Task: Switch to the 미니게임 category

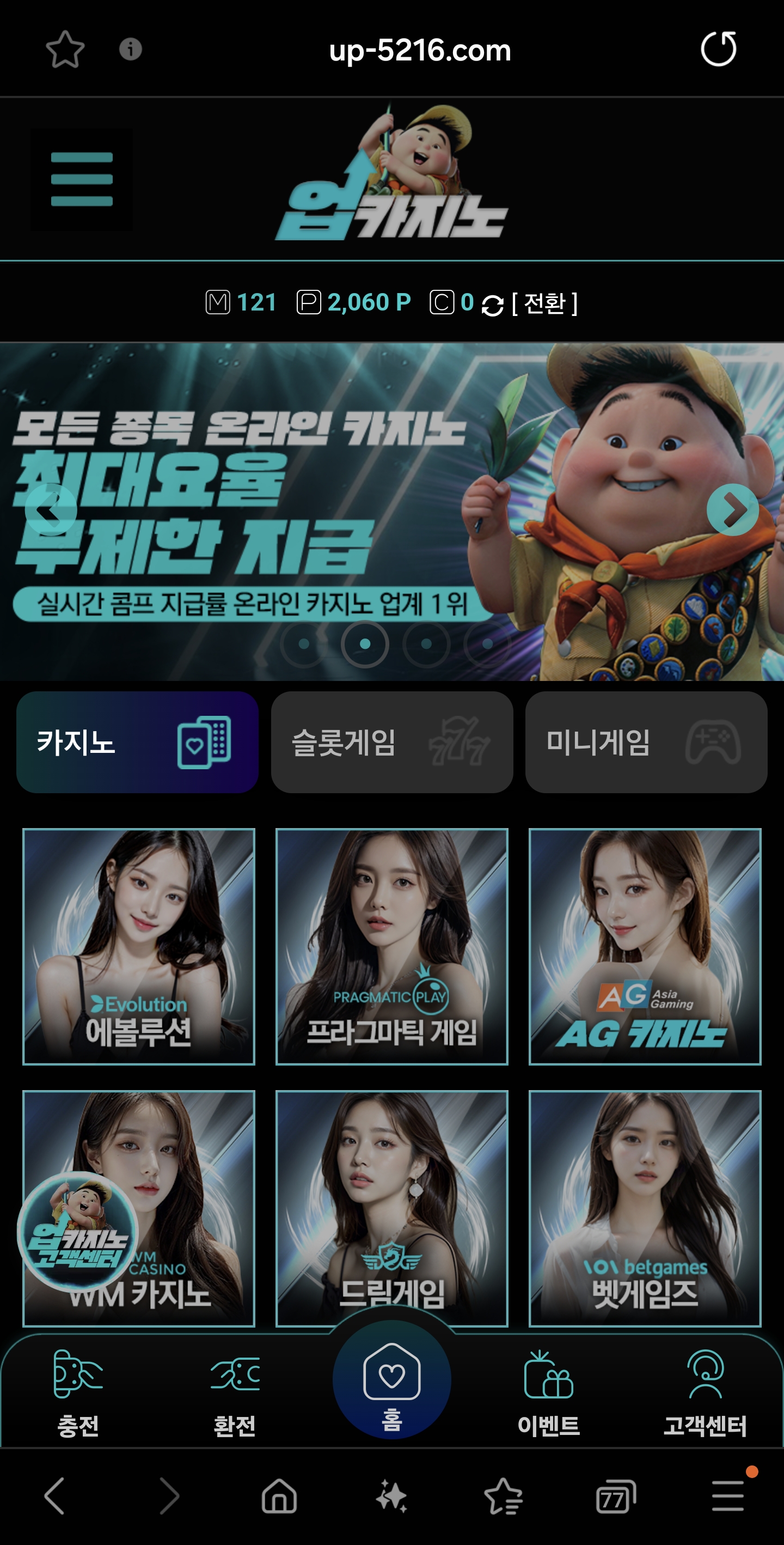Action: point(646,742)
